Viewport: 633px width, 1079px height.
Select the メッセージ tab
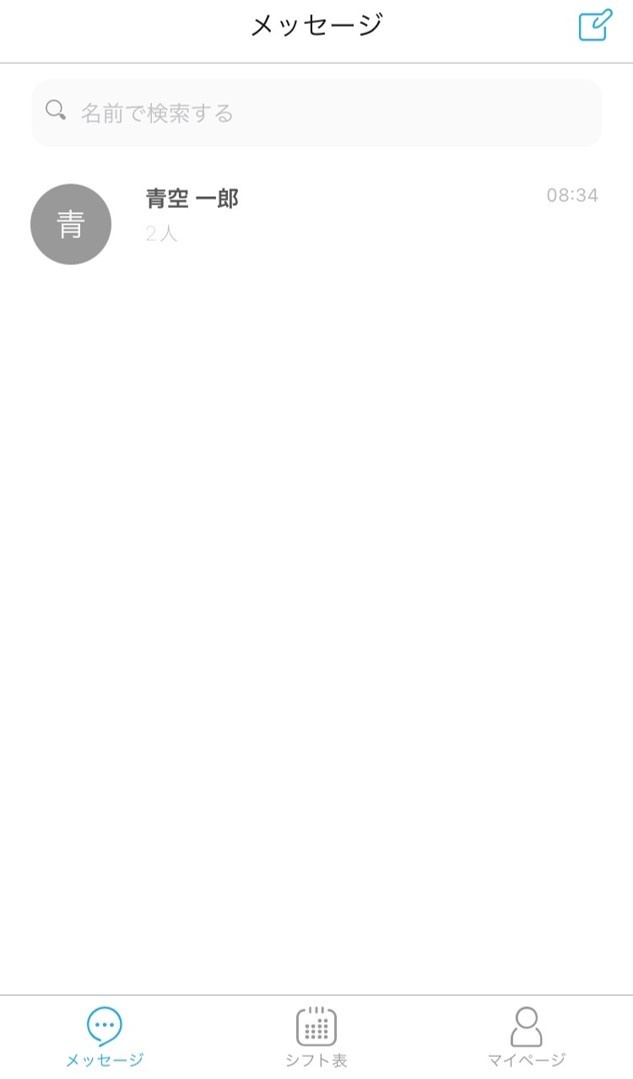click(105, 1037)
